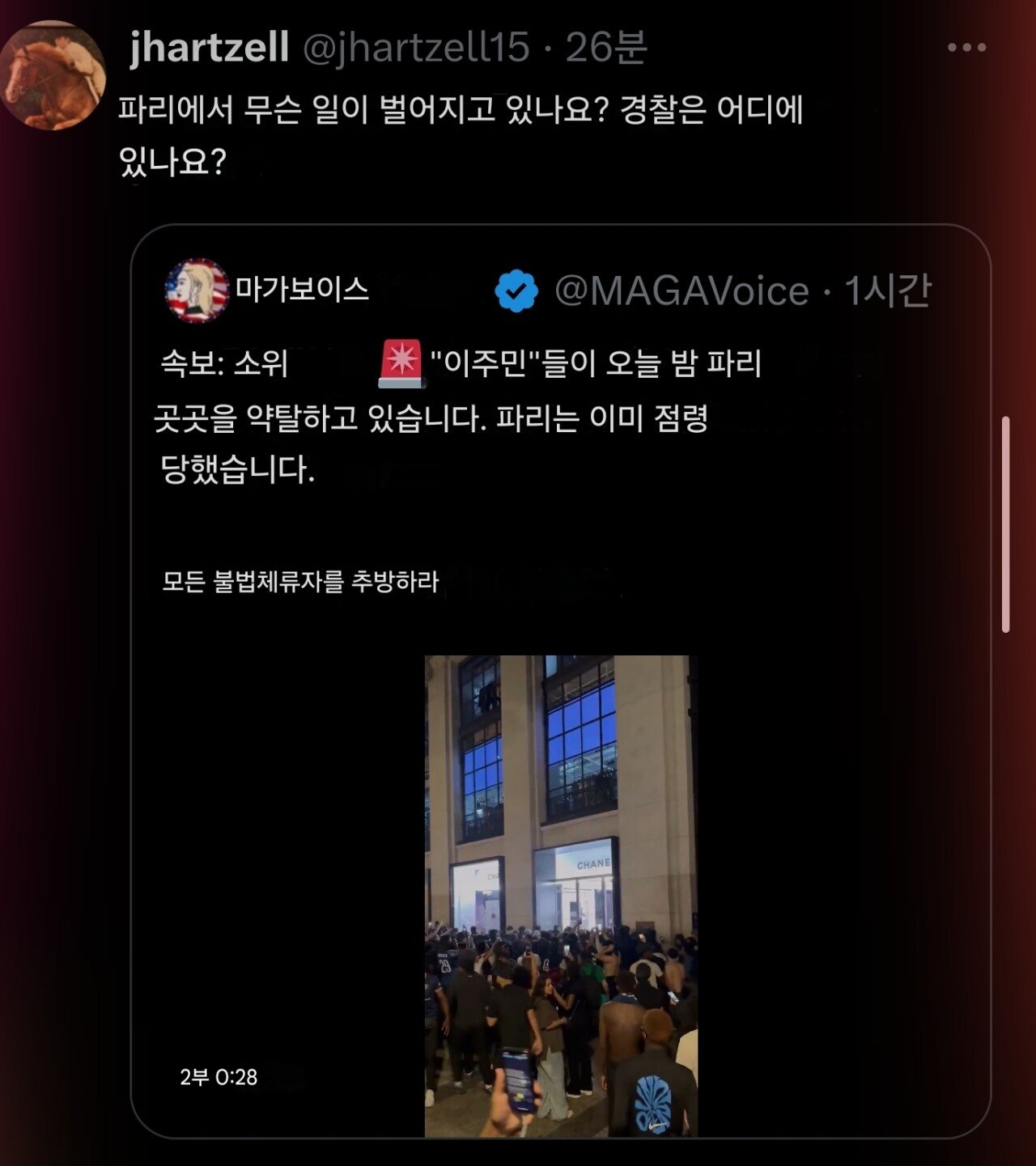Open jhartzell's profile picture
Image resolution: width=1036 pixels, height=1166 pixels.
pos(53,76)
